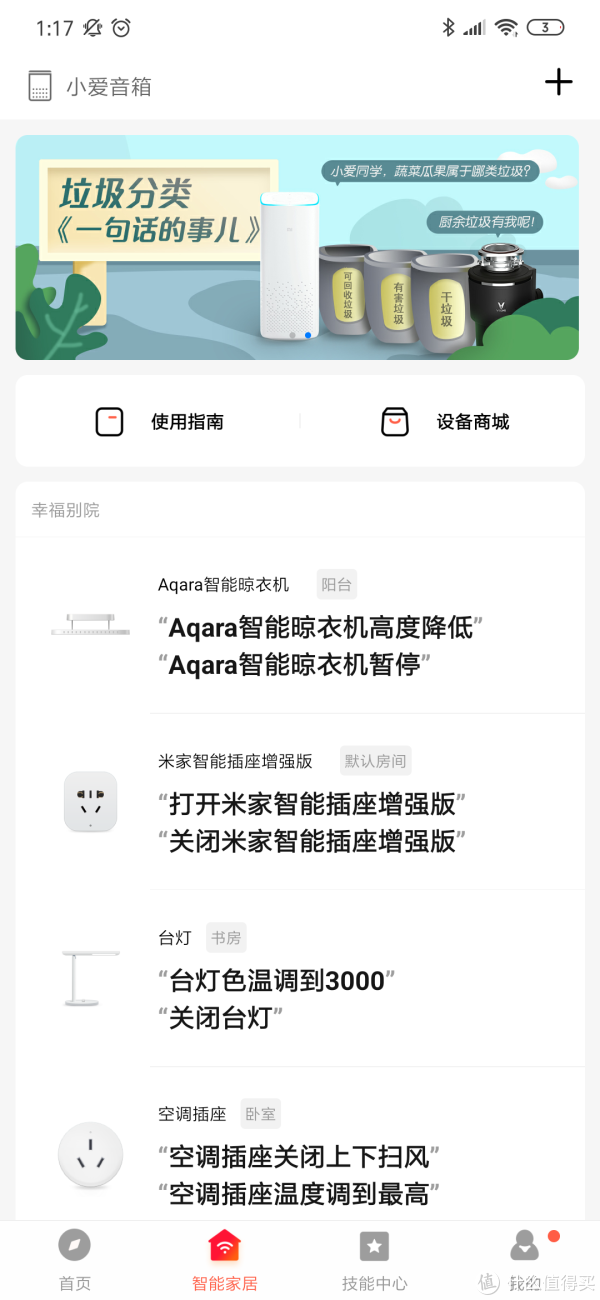Open the Aqara智能晾衣机 device row

[x=300, y=625]
